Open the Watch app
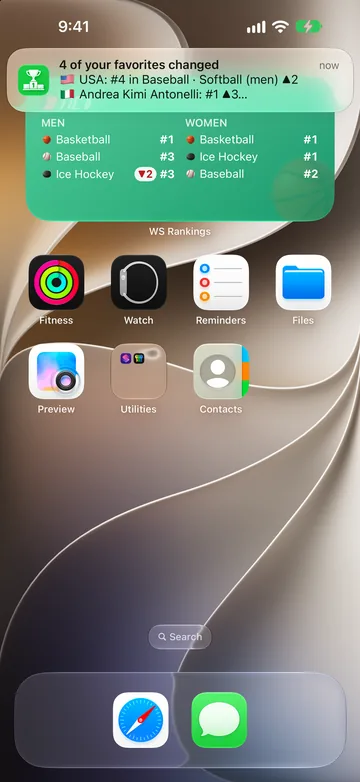Viewport: 360px width, 782px height. point(139,283)
